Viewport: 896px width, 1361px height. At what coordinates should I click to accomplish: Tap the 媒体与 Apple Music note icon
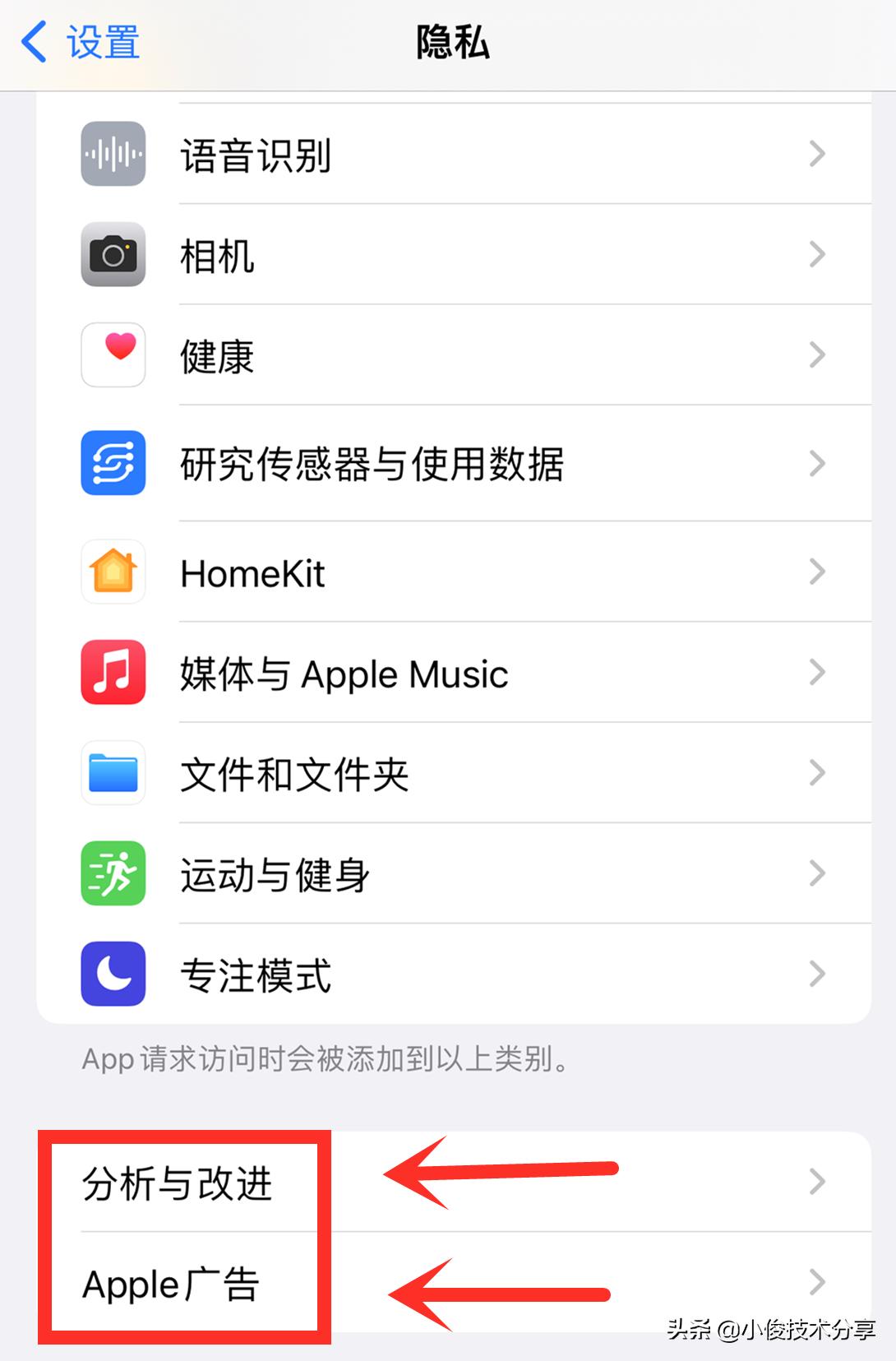tap(113, 673)
